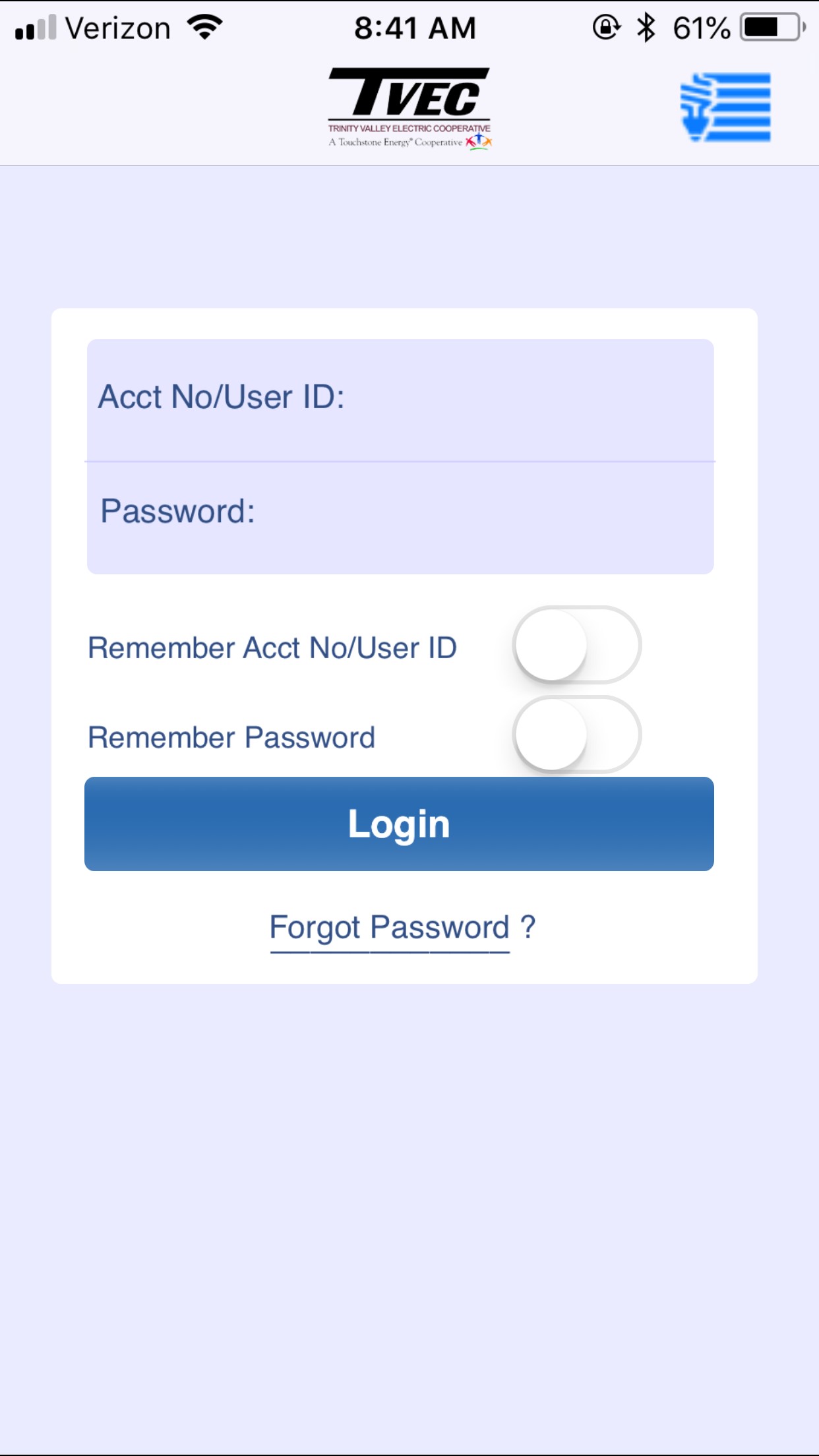Tap the Login button
Image resolution: width=819 pixels, height=1456 pixels.
click(399, 824)
